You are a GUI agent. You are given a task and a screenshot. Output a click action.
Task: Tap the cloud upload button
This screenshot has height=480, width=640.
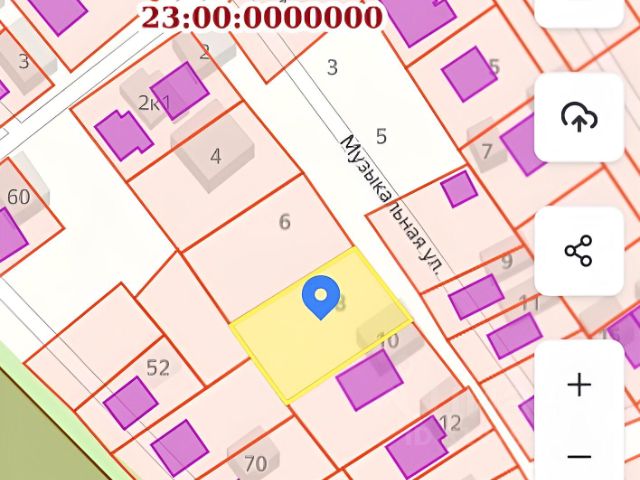(x=579, y=118)
